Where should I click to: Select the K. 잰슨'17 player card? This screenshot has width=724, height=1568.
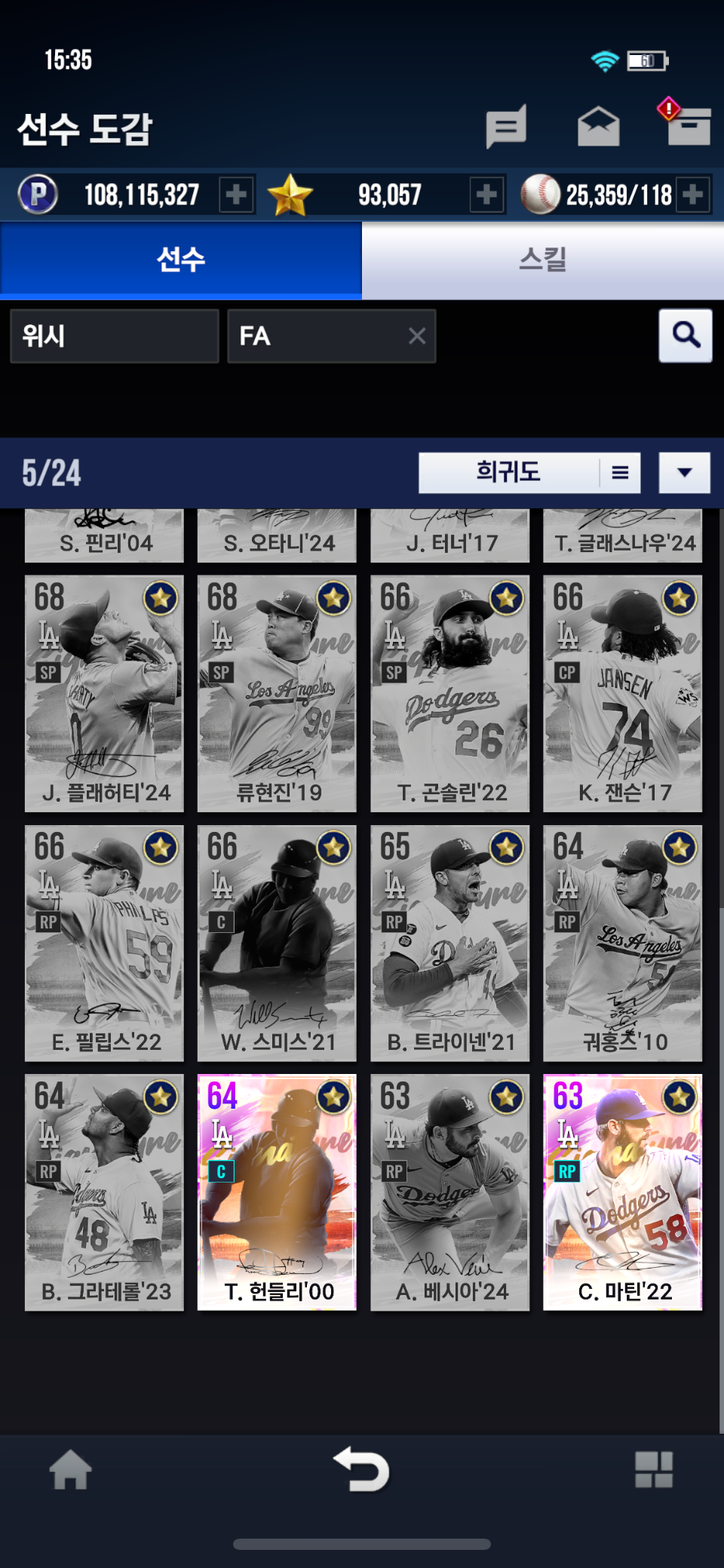click(x=623, y=694)
